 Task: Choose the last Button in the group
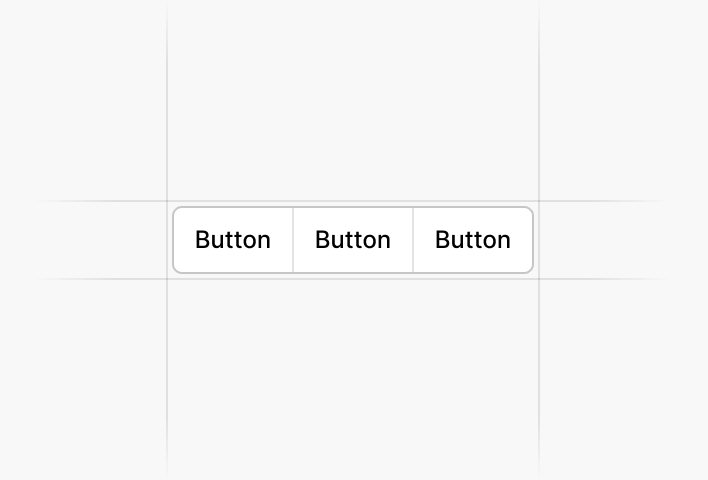coord(473,240)
